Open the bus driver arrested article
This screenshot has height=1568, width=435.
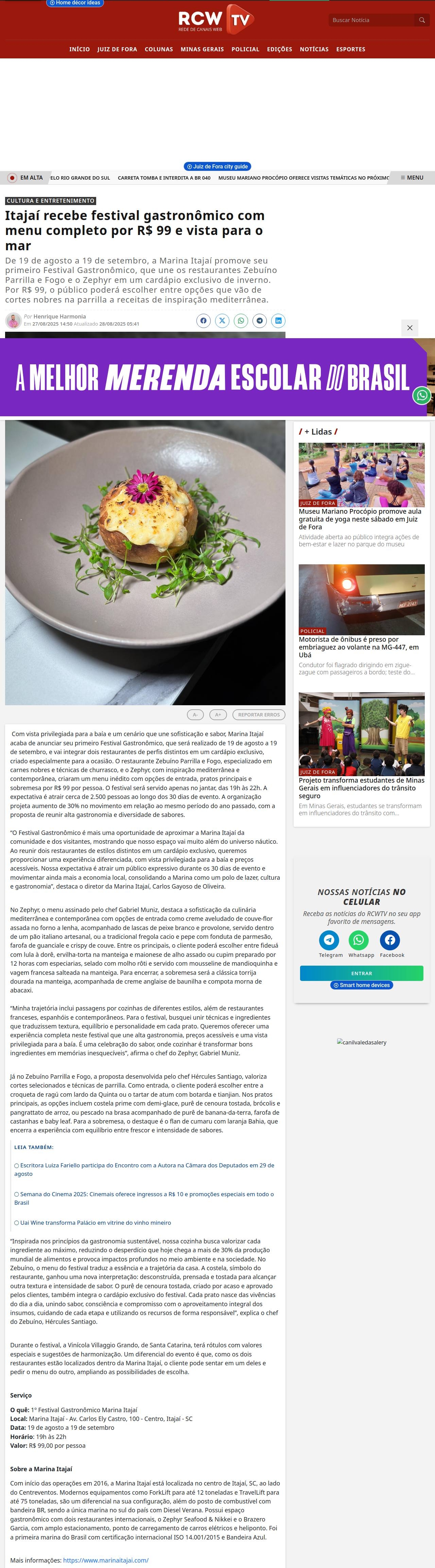click(x=358, y=647)
